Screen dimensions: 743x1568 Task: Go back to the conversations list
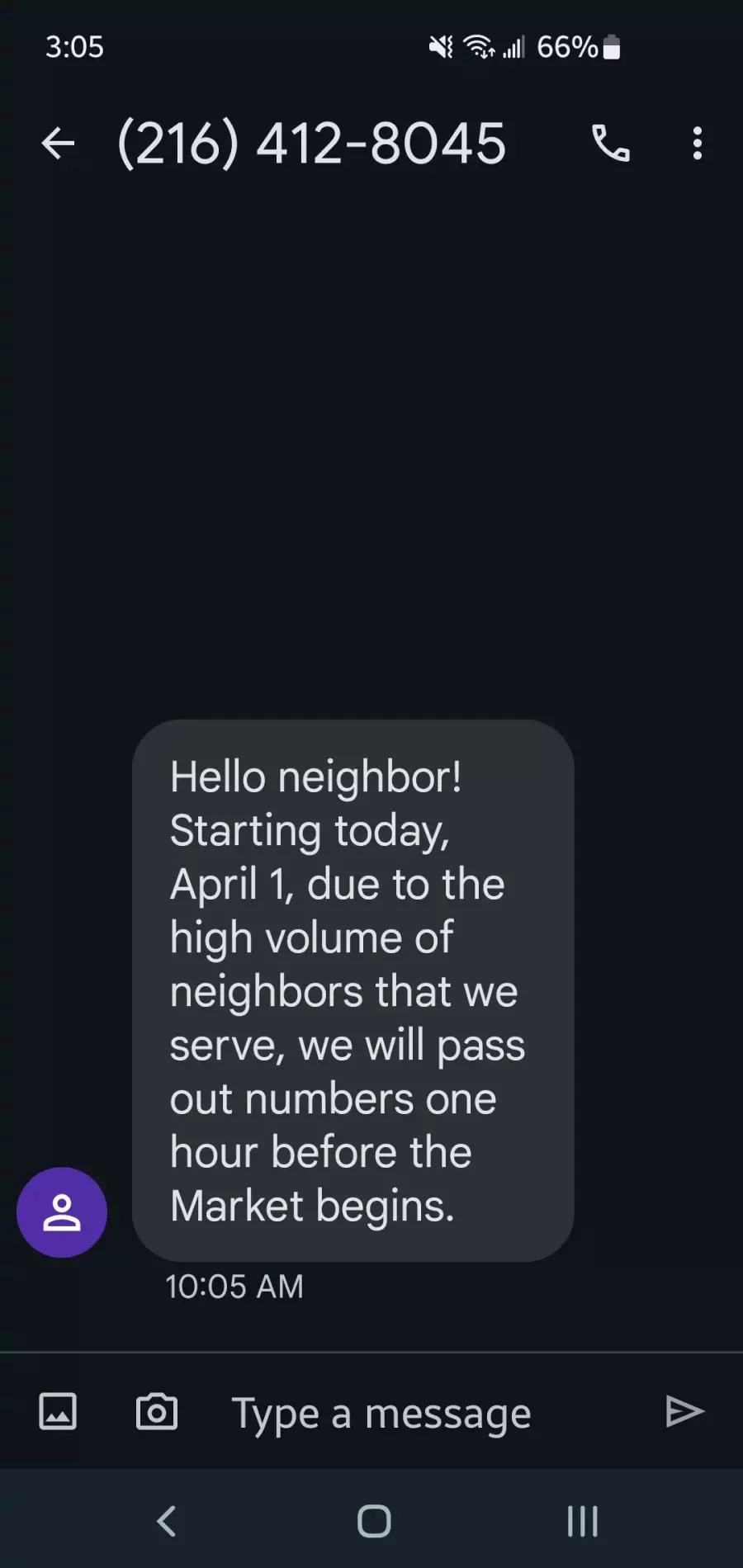58,144
